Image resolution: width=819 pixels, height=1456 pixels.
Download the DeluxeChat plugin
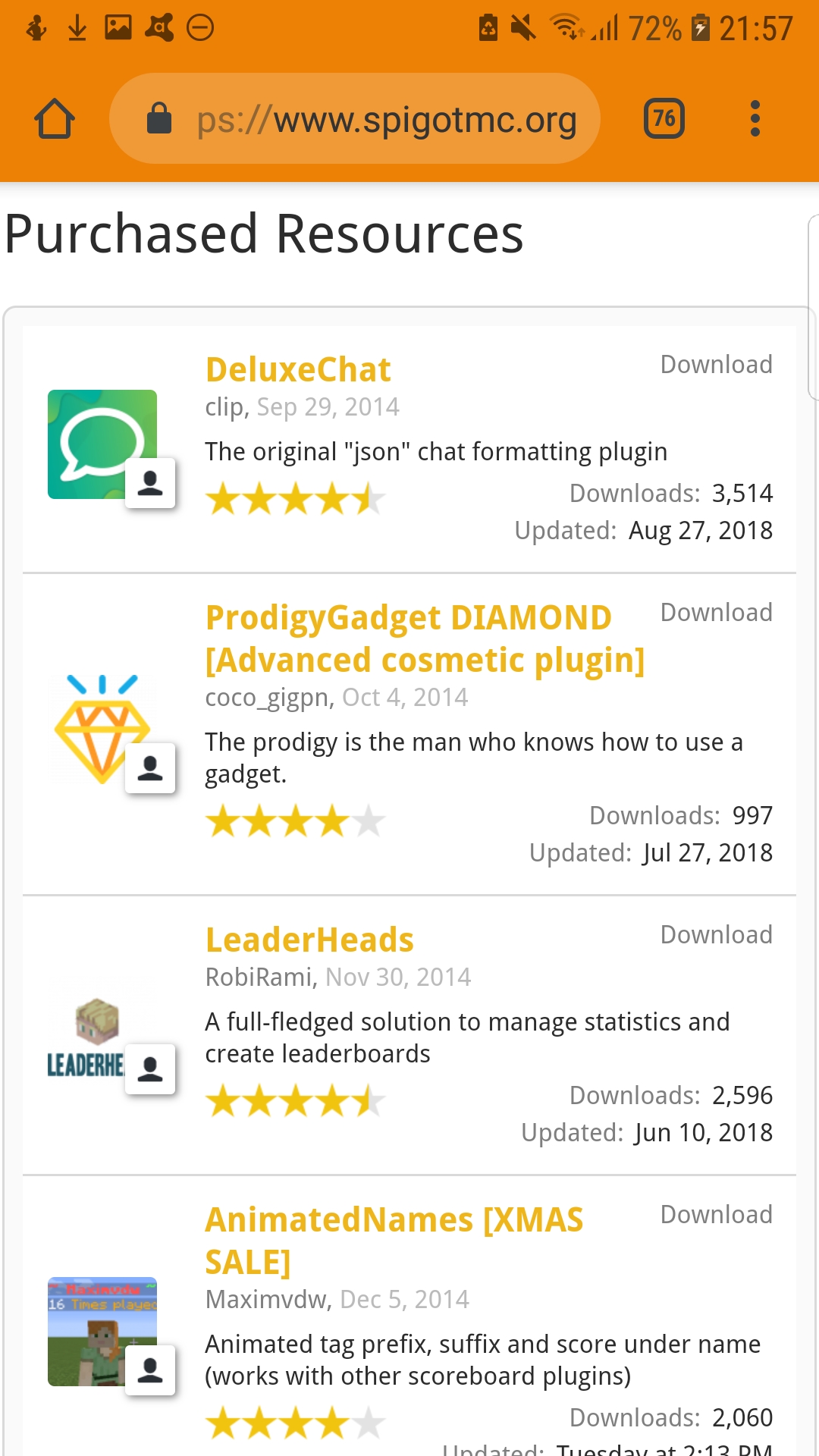click(x=716, y=365)
